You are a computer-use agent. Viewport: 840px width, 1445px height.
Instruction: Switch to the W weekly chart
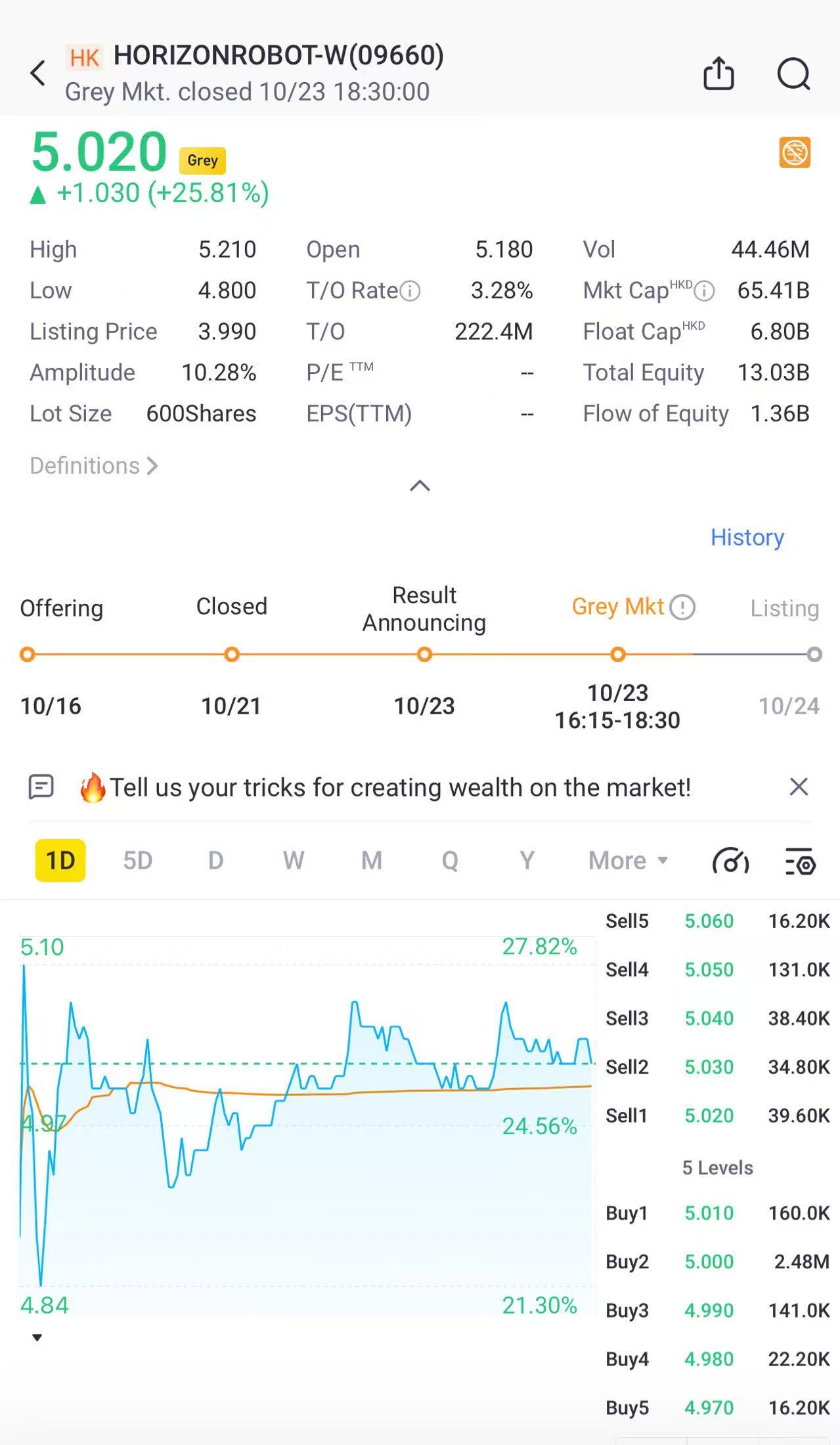(294, 860)
